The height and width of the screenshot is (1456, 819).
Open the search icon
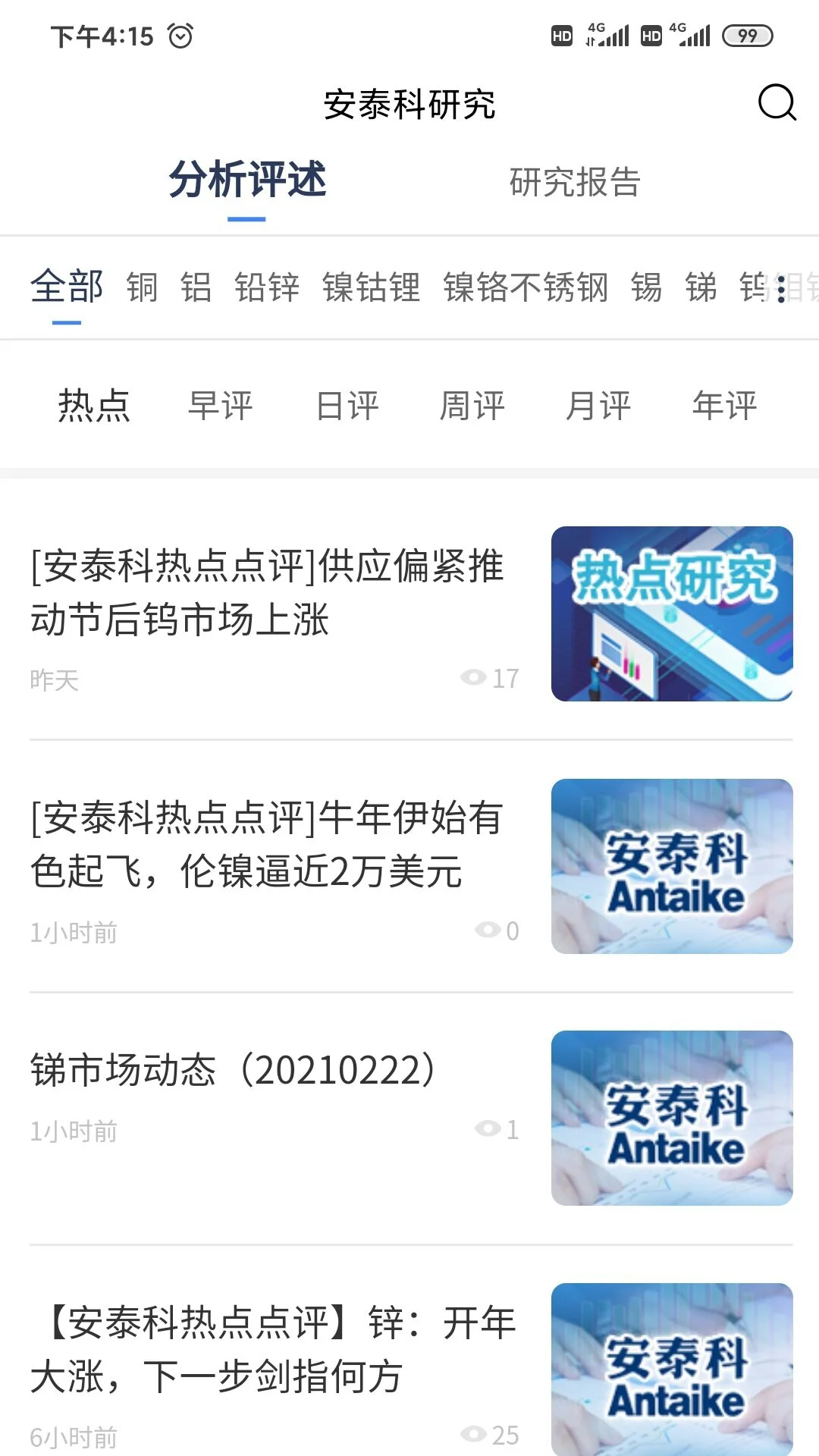point(774,104)
